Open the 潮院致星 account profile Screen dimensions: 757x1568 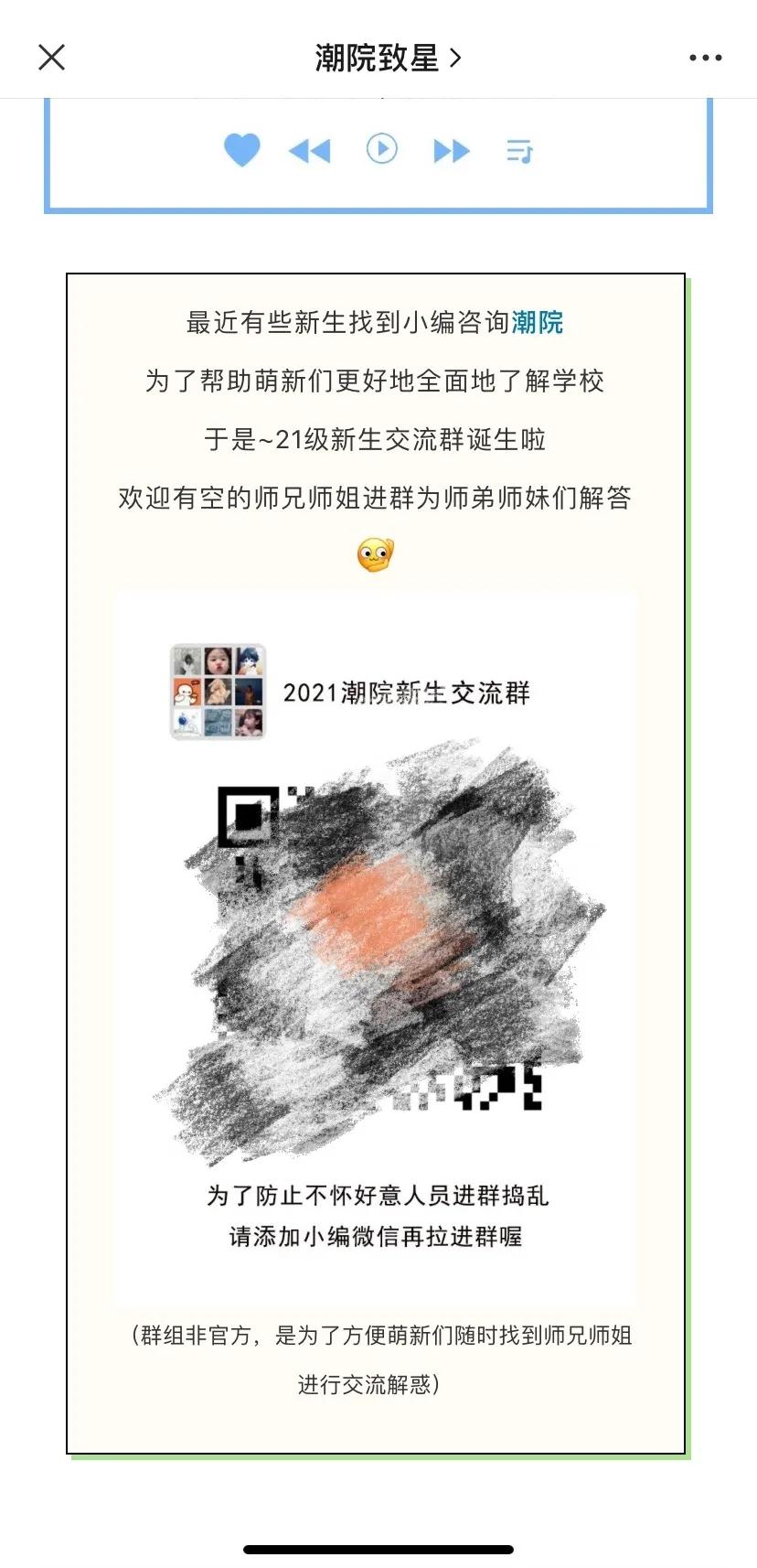pos(388,58)
